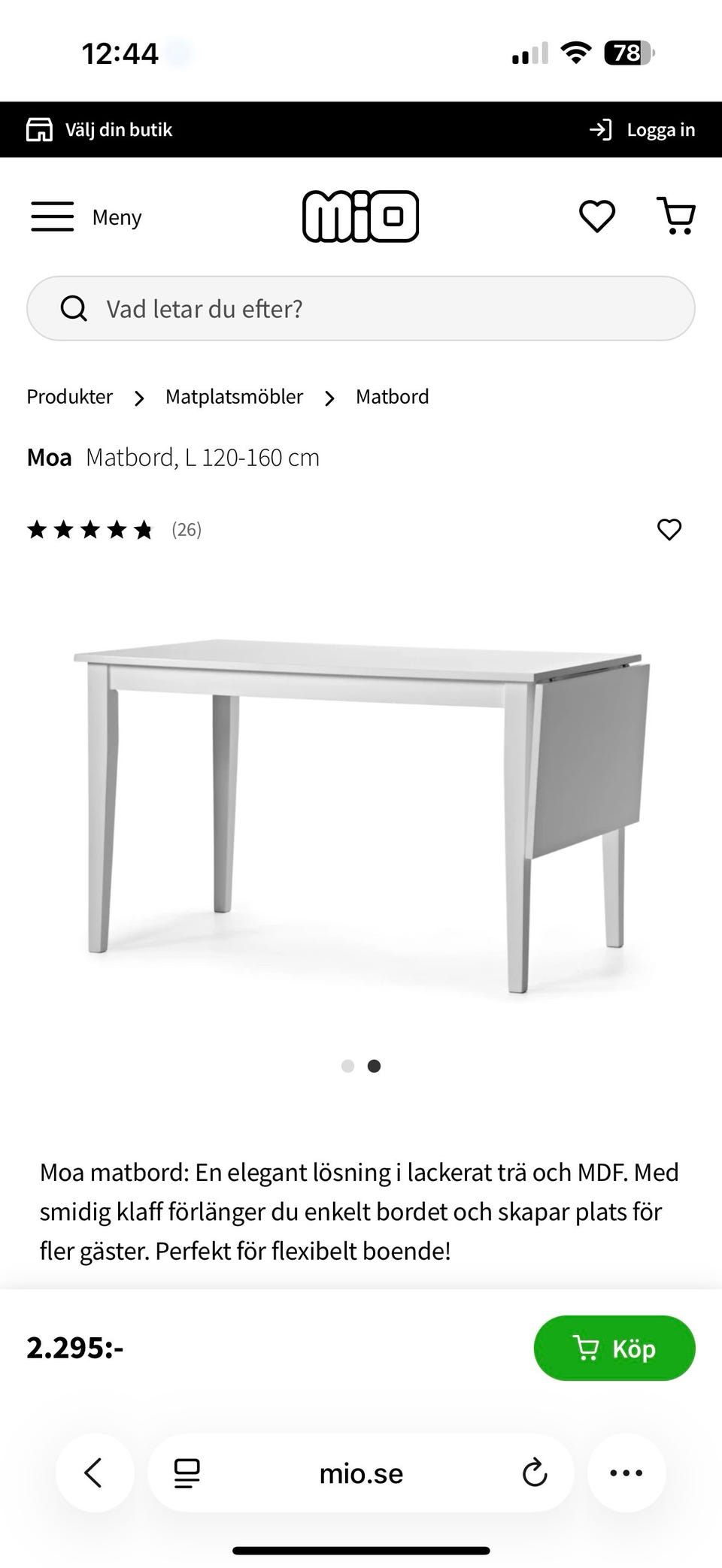Open Matplatsmöbler breadcrumb
Viewport: 722px width, 1568px height.
pos(234,397)
